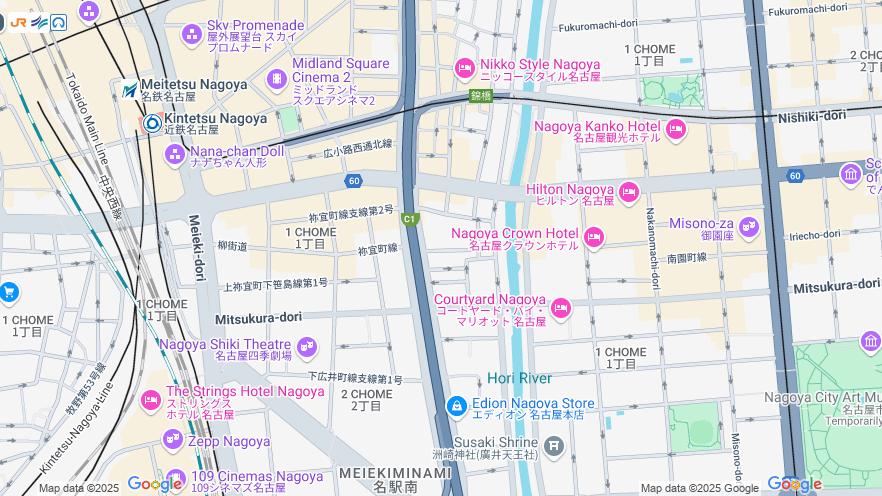The image size is (882, 496).
Task: Select the Edion Nagoya Store marker
Action: pyautogui.click(x=456, y=405)
